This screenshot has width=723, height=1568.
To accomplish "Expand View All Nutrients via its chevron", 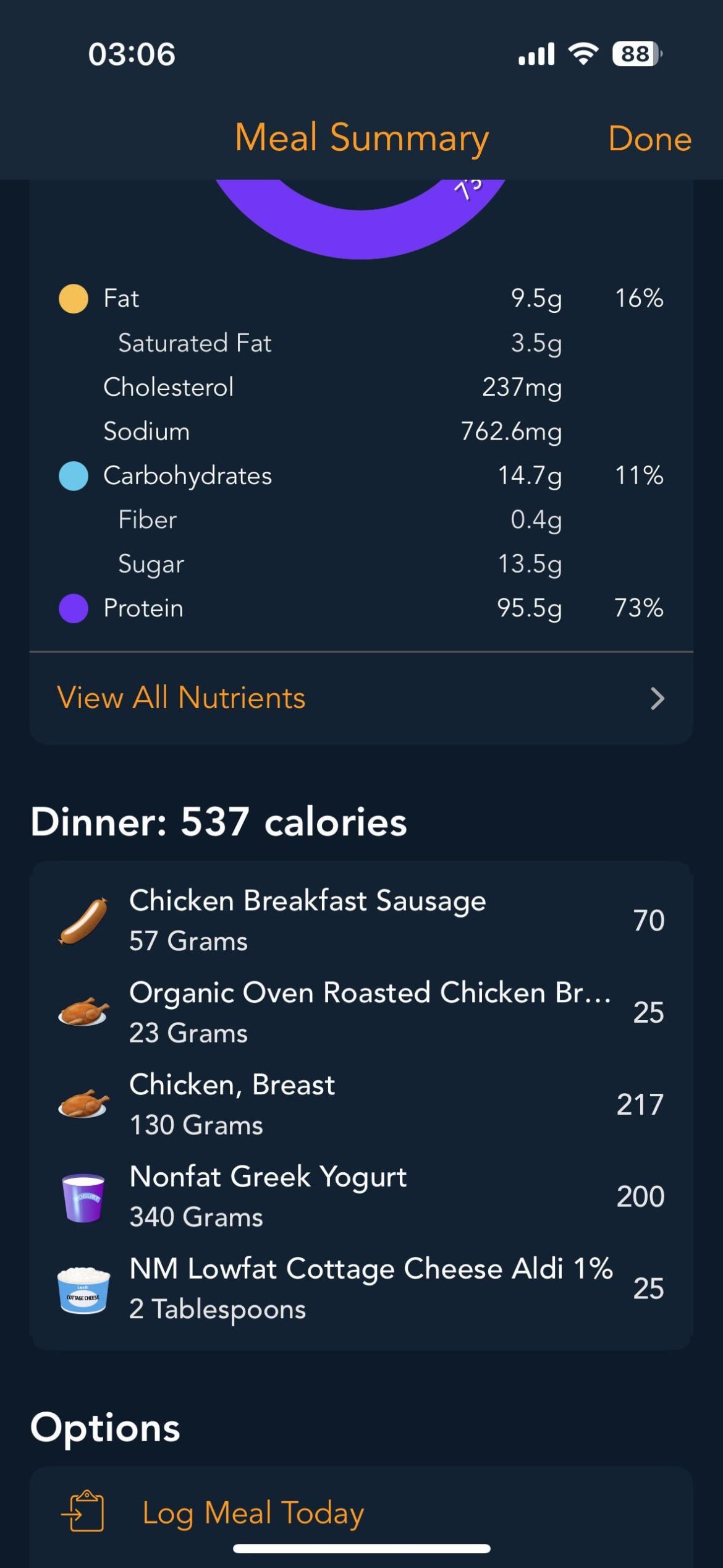I will (x=657, y=698).
